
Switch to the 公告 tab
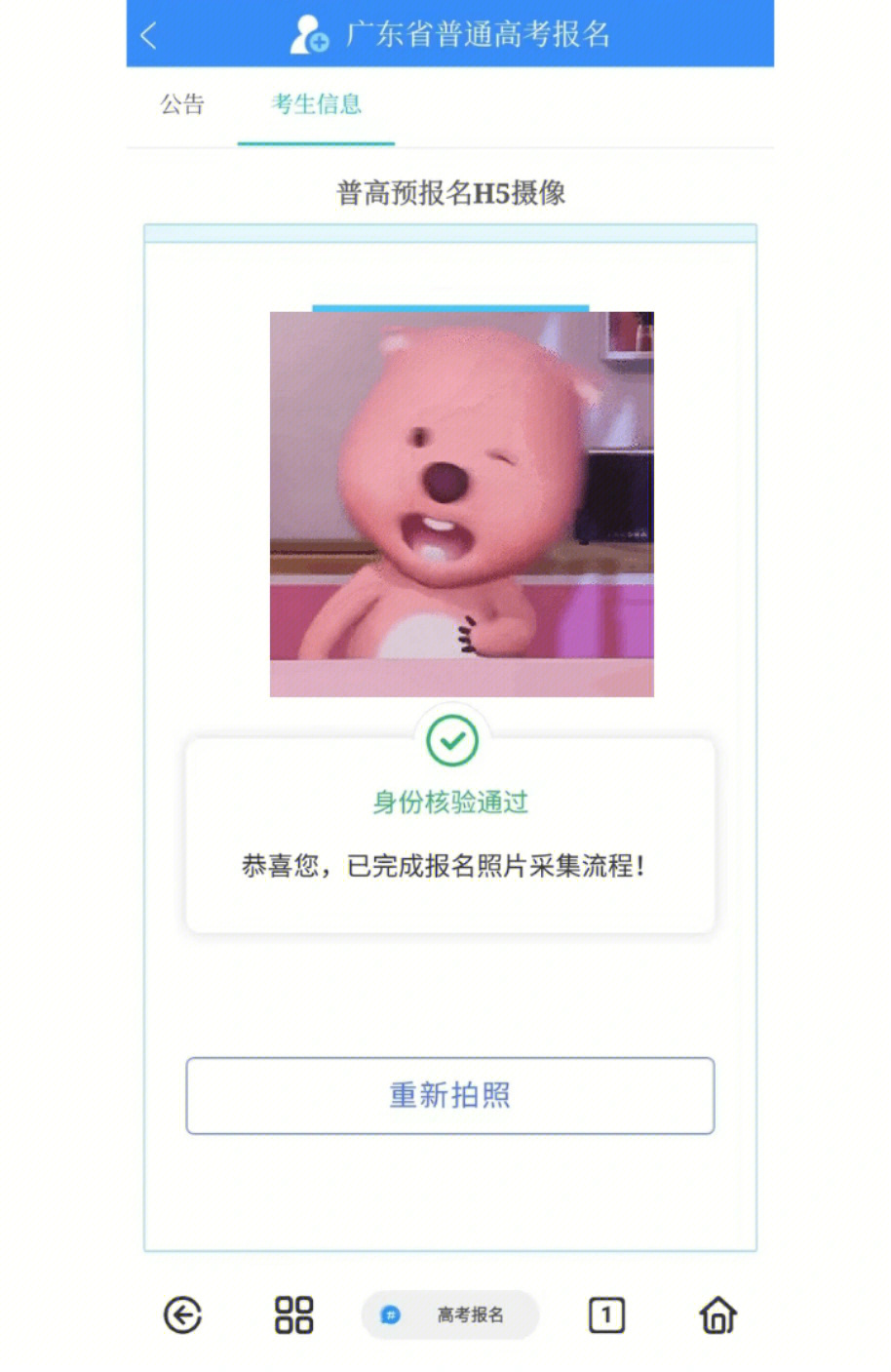pyautogui.click(x=182, y=104)
